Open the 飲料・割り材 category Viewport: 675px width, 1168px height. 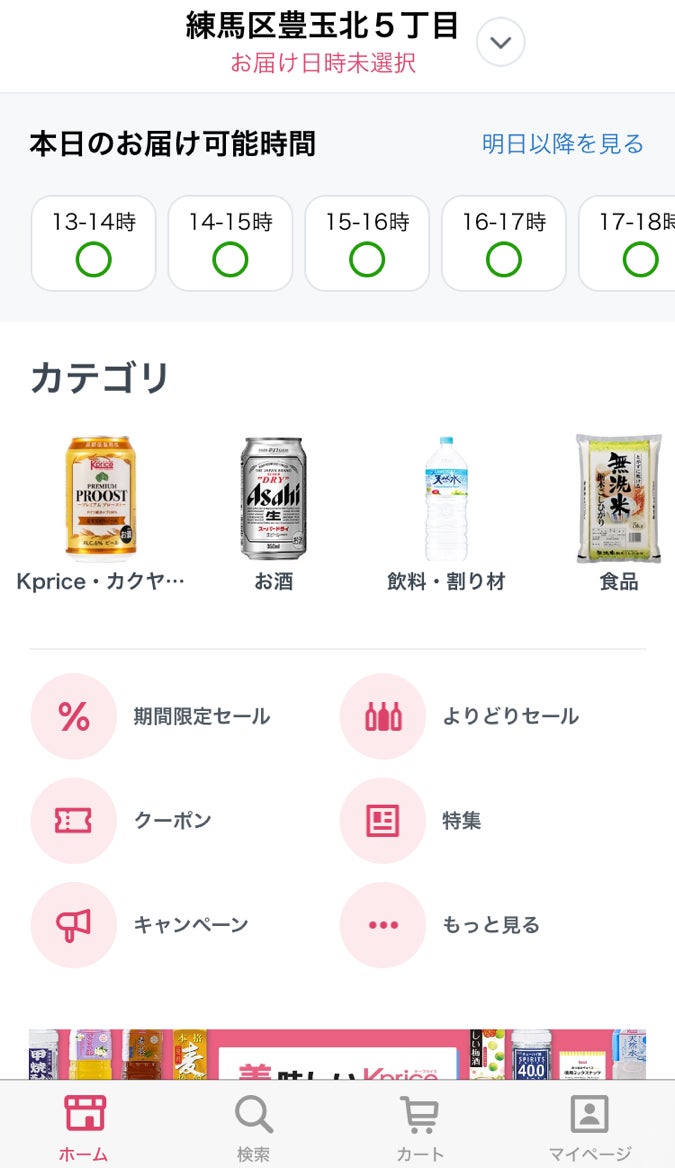pyautogui.click(x=446, y=512)
